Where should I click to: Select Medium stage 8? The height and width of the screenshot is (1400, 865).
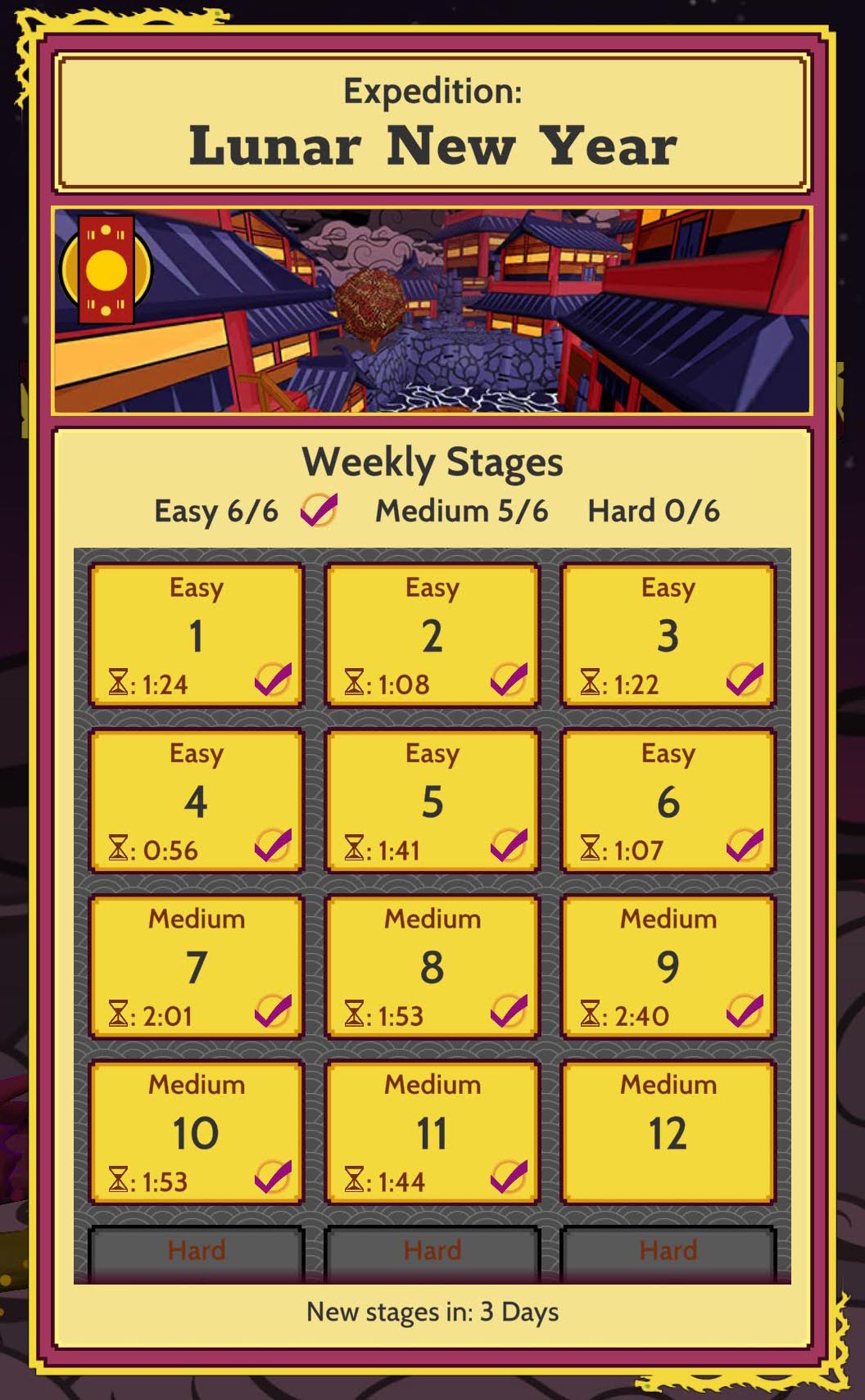pos(432,967)
